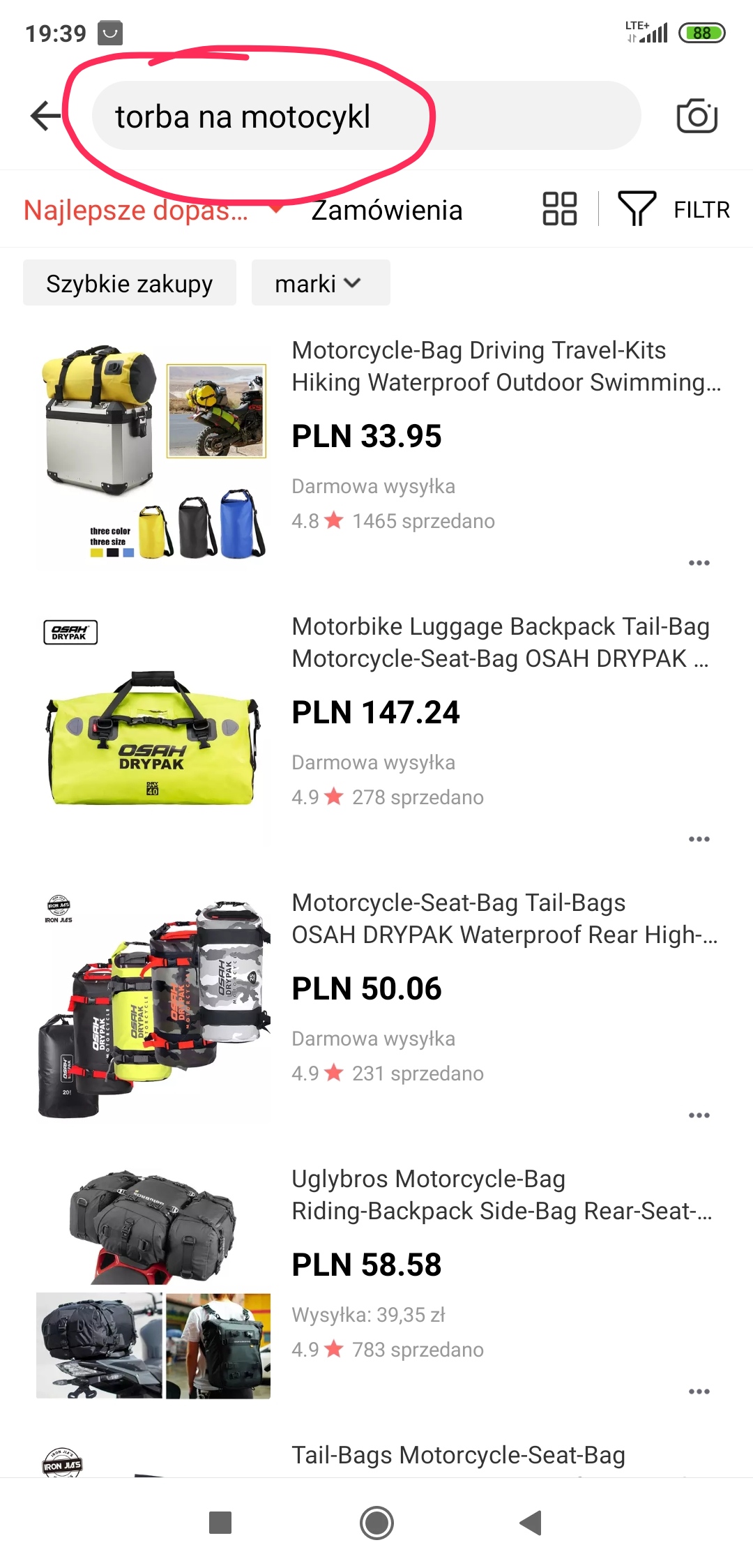Select the Szybkie zakupy chip

click(x=130, y=283)
